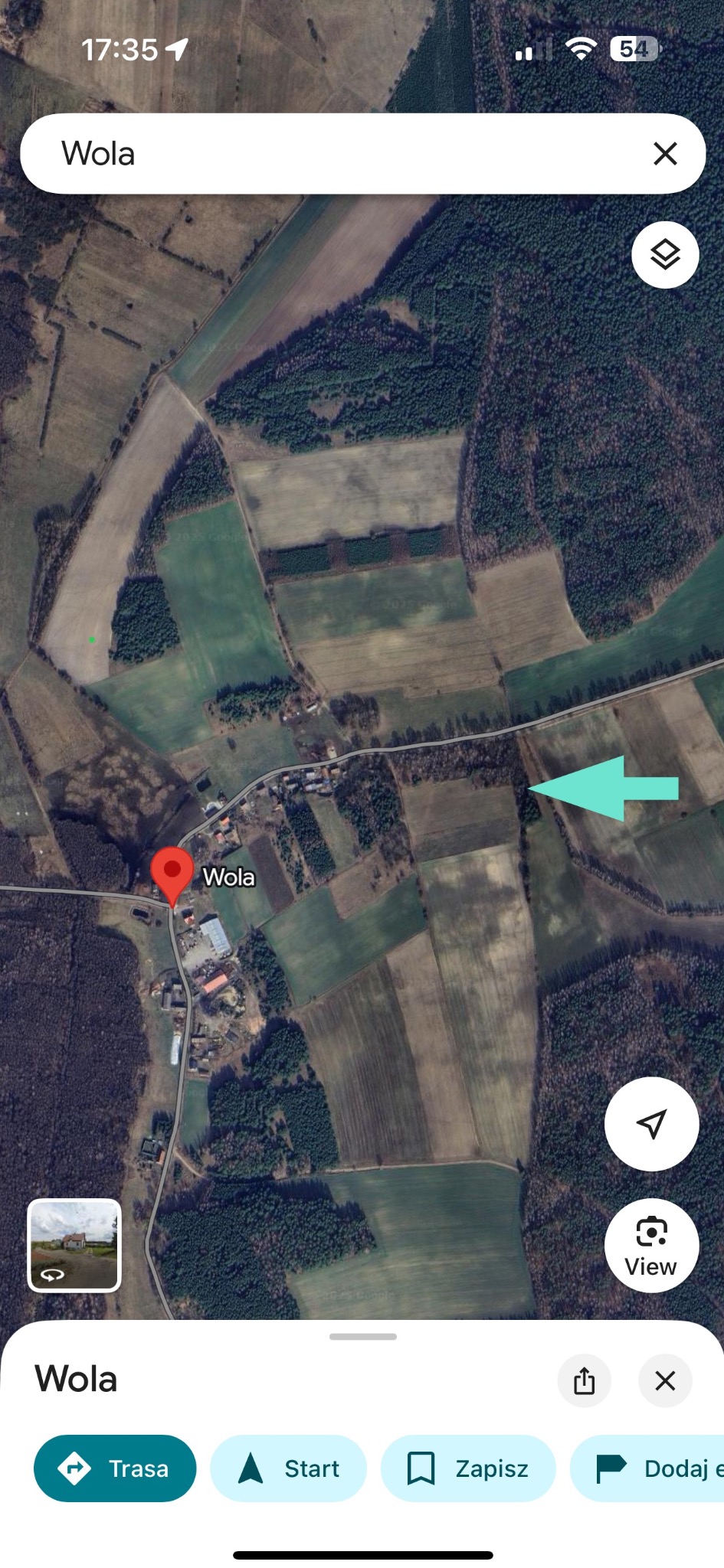
Task: Tap the navigation arrow icon on the Start button
Action: (x=251, y=1468)
